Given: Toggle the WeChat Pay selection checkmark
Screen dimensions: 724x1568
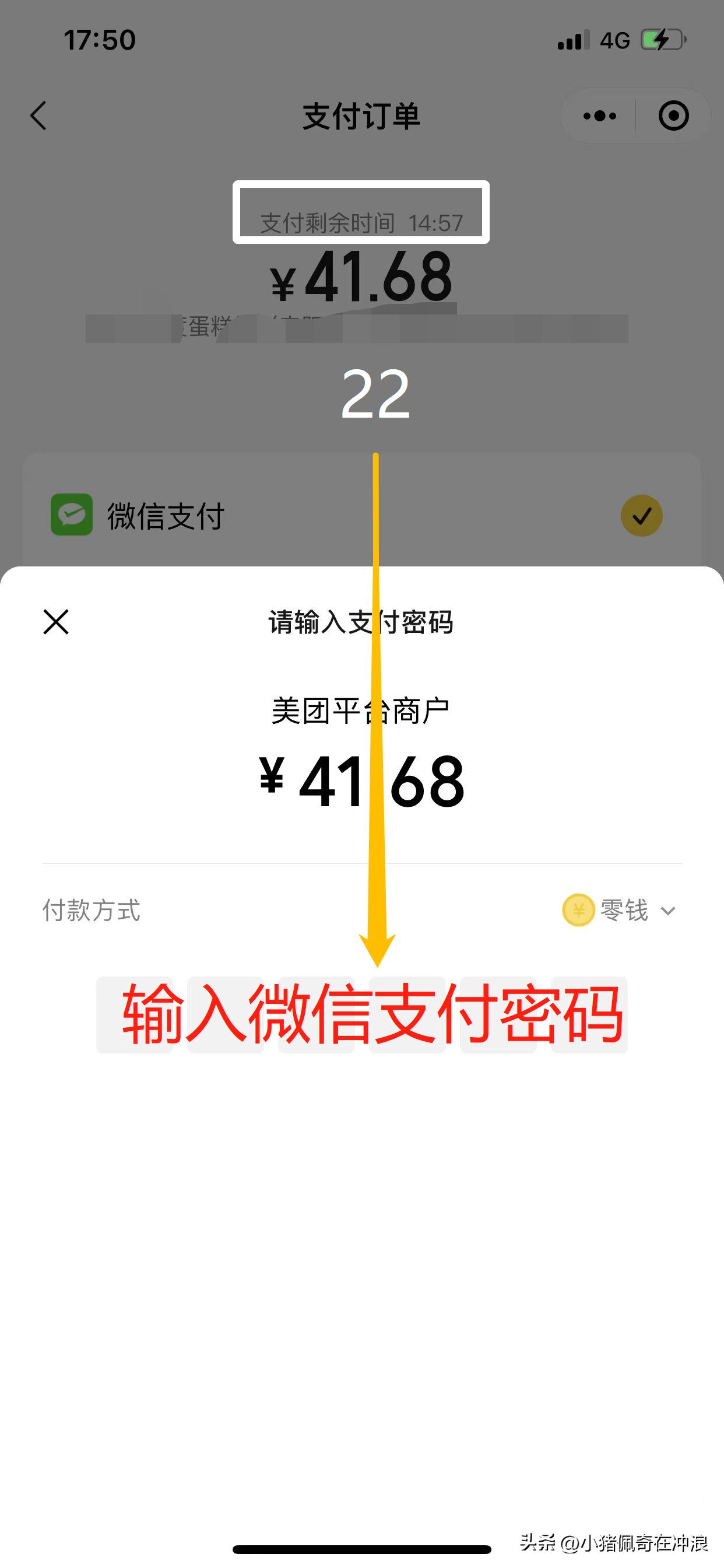Looking at the screenshot, I should tap(642, 516).
